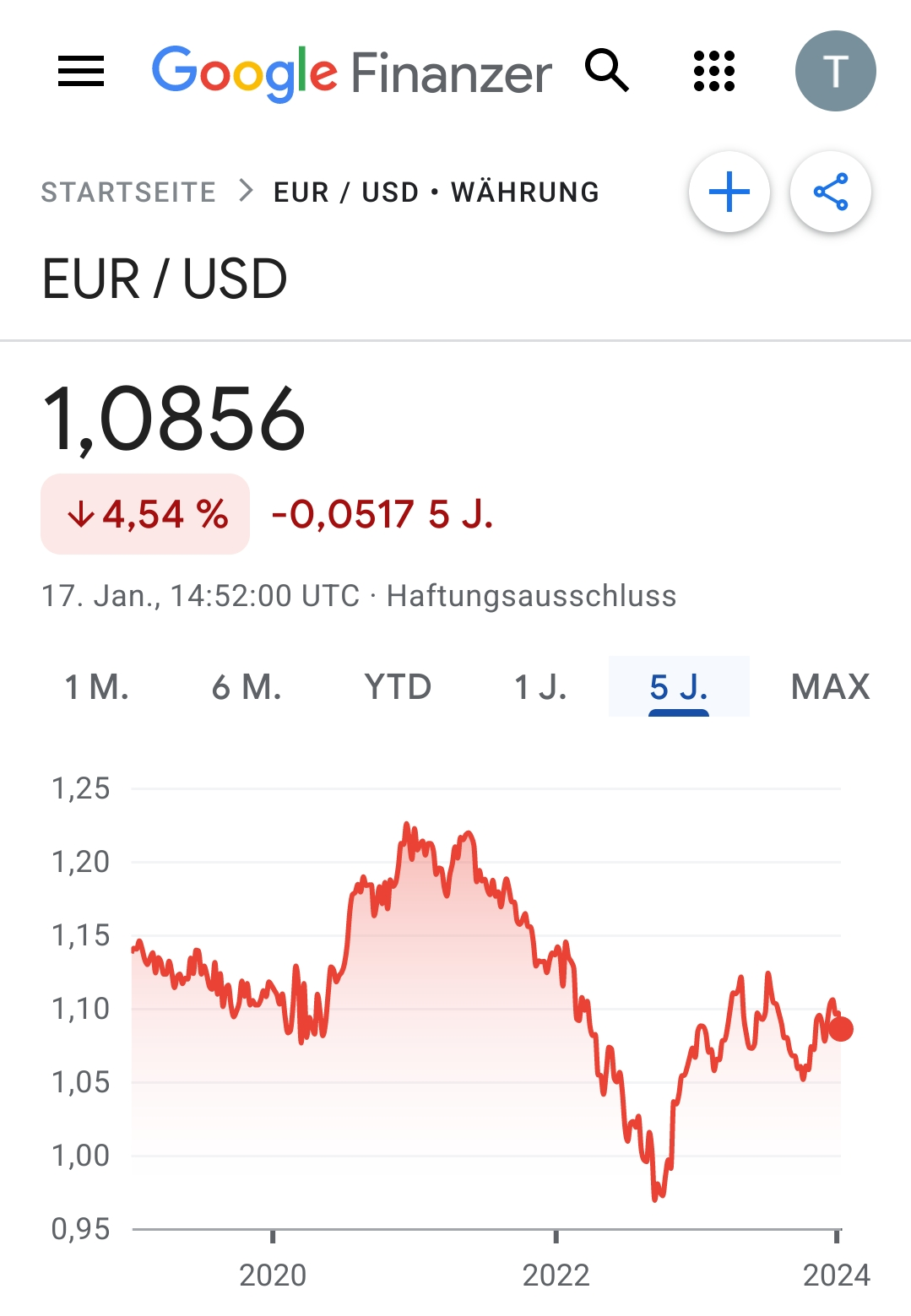
Task: Open the search icon
Action: click(x=607, y=71)
